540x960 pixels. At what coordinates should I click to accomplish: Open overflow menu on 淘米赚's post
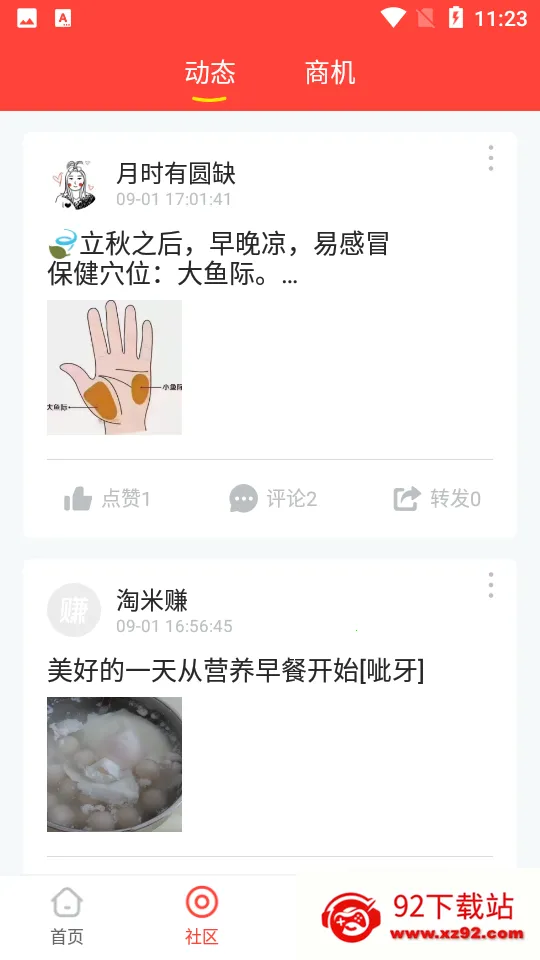[490, 585]
